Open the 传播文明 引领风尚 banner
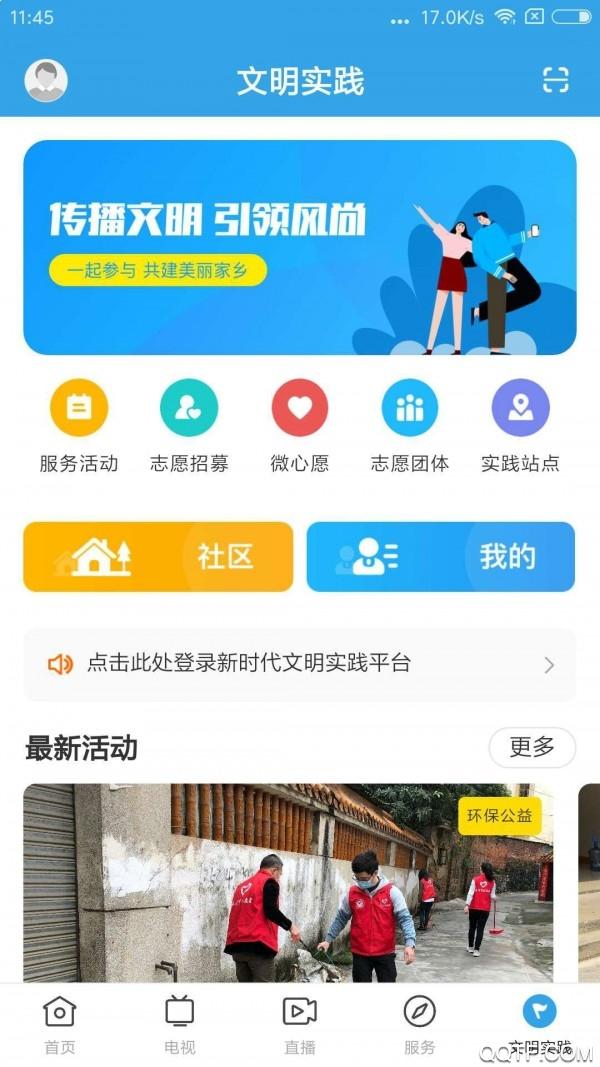The height and width of the screenshot is (1067, 600). click(x=300, y=247)
